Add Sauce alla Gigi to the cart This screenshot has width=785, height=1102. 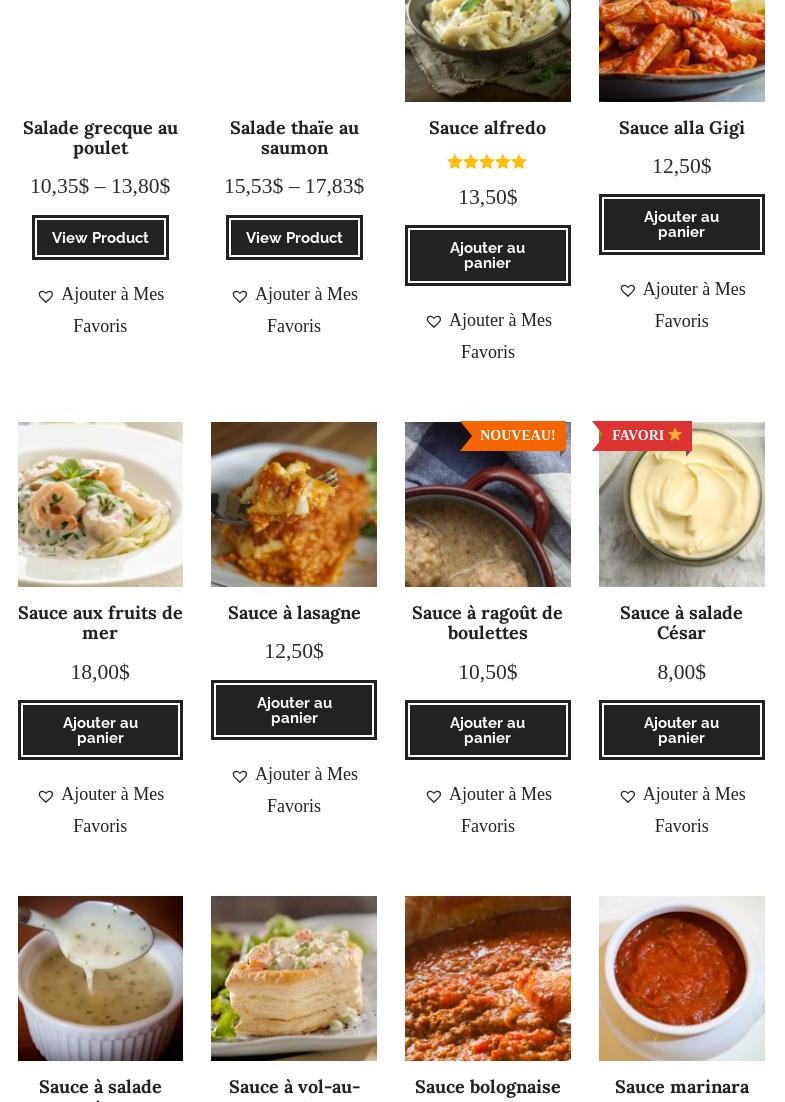[681, 224]
